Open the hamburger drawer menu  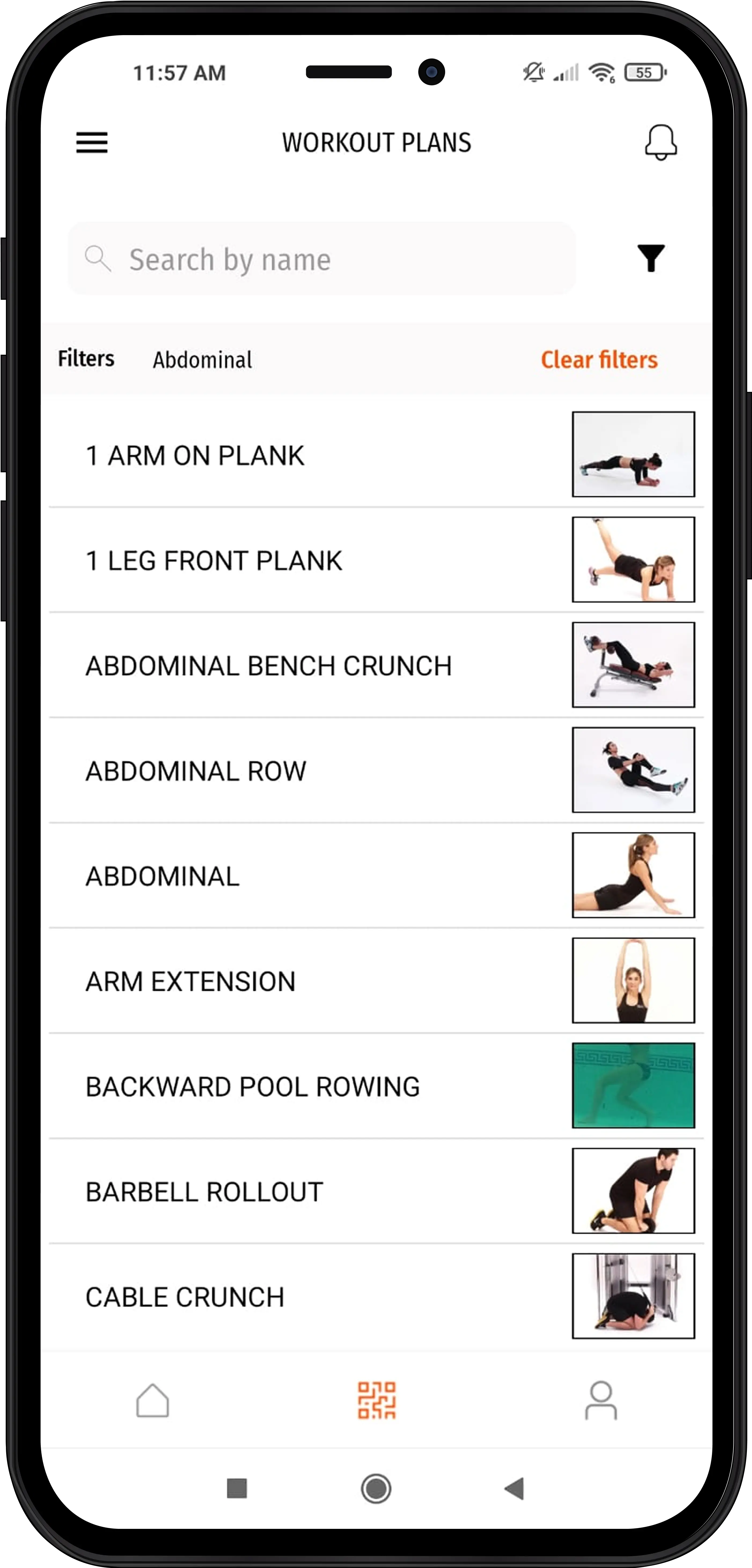pos(92,143)
